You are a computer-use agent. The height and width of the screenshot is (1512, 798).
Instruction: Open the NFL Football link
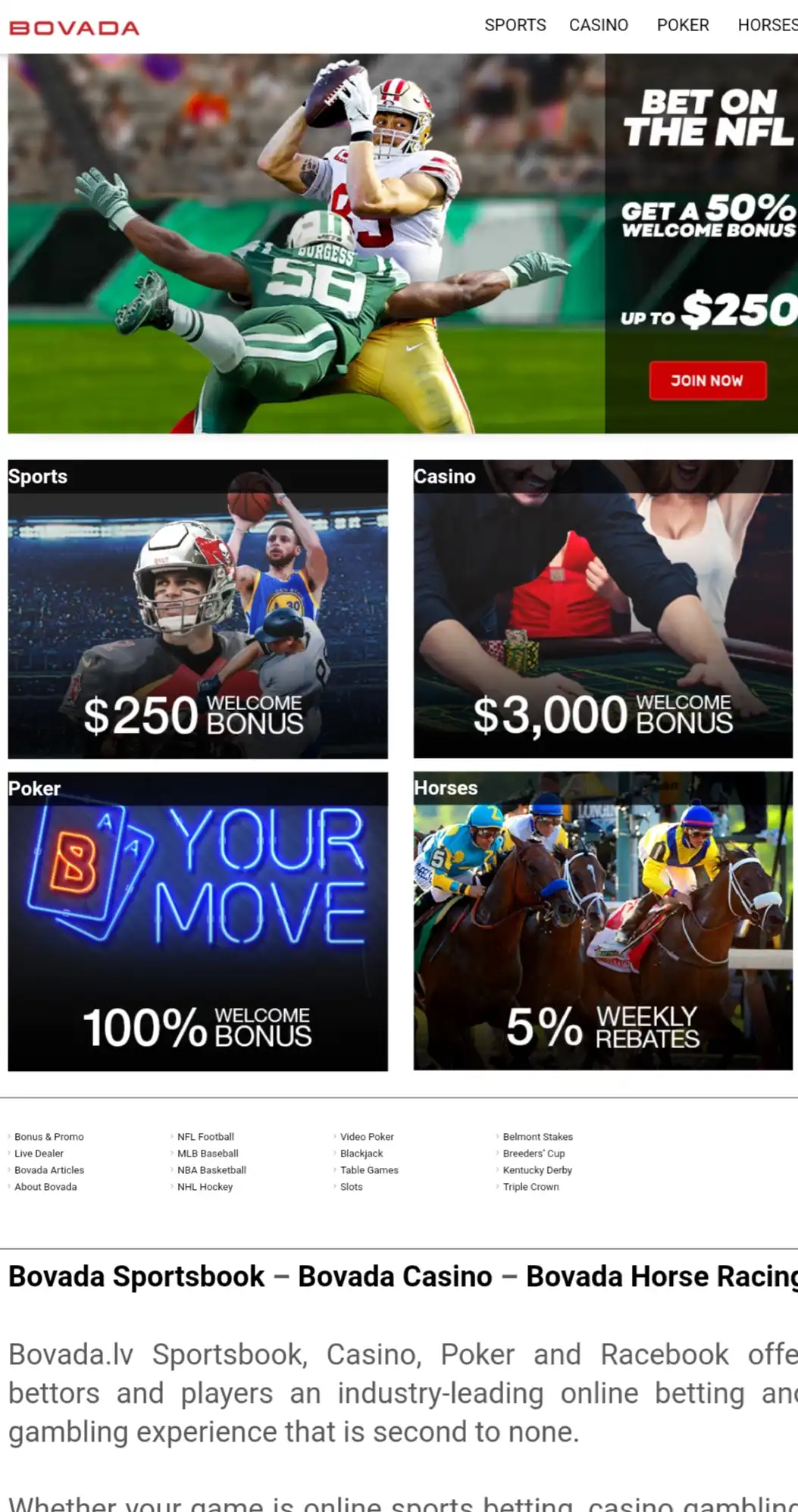[x=205, y=1136]
